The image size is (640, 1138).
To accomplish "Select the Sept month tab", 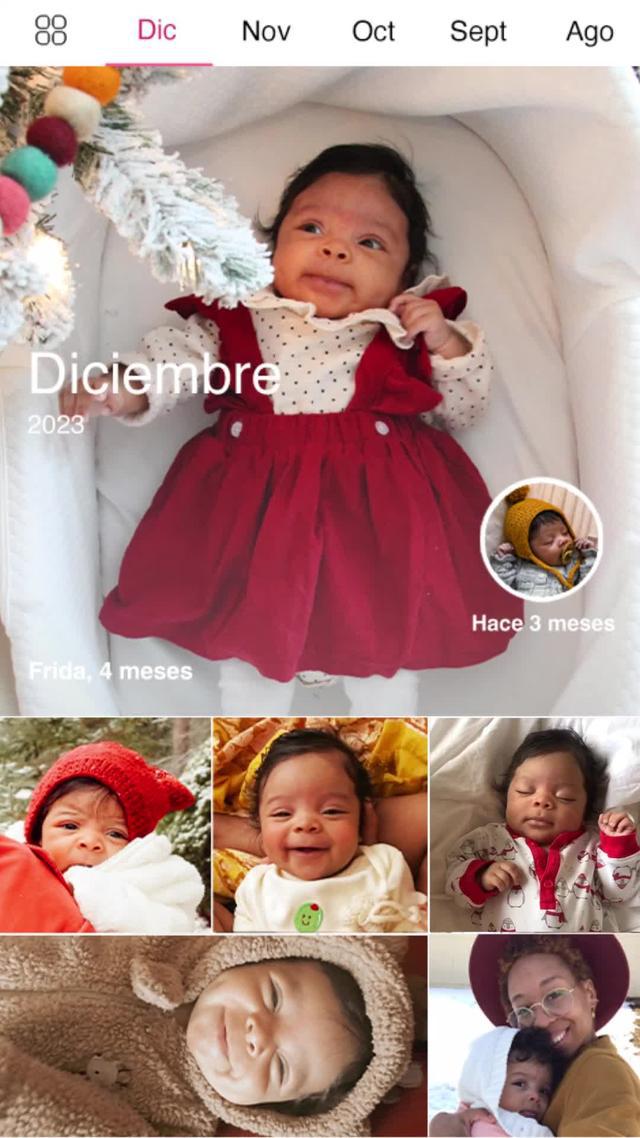I will tap(478, 31).
